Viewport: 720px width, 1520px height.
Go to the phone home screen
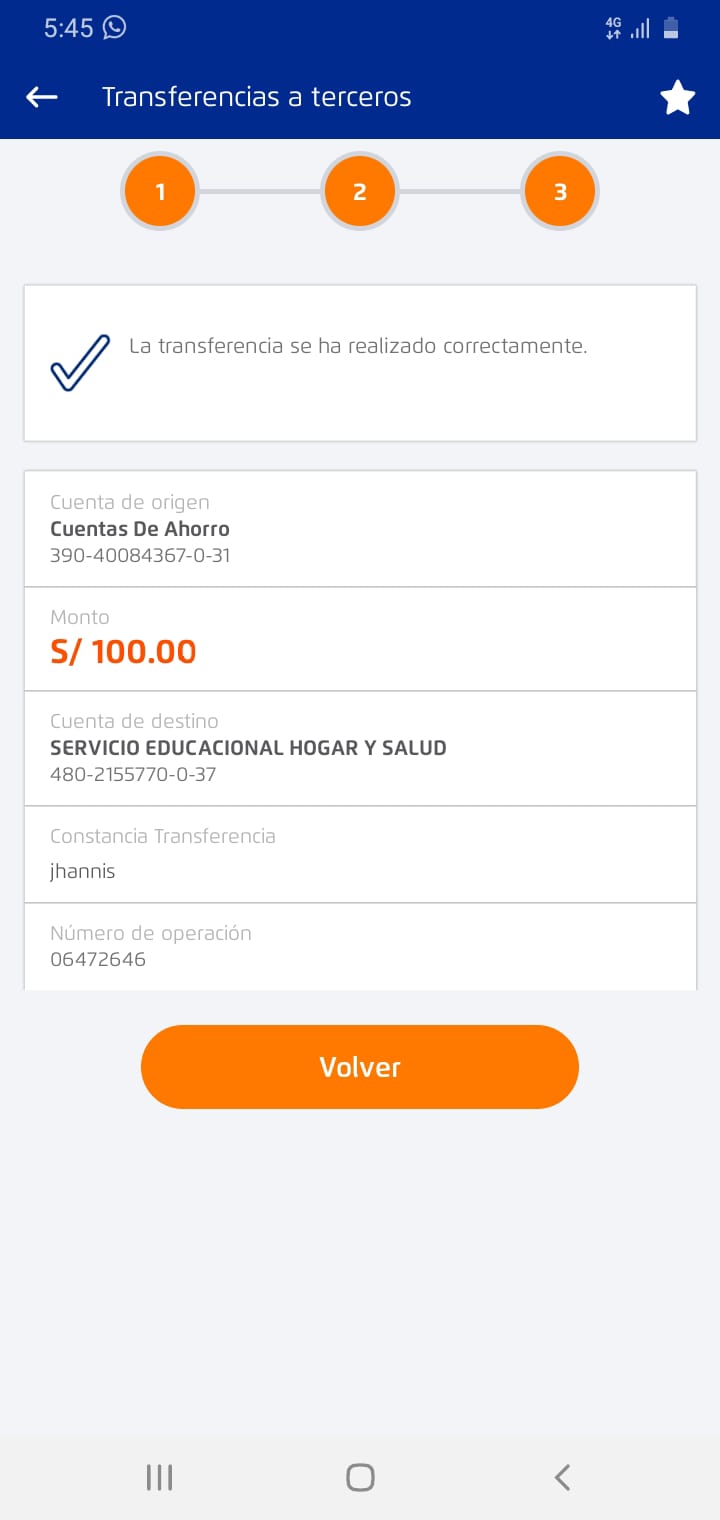(x=360, y=1477)
